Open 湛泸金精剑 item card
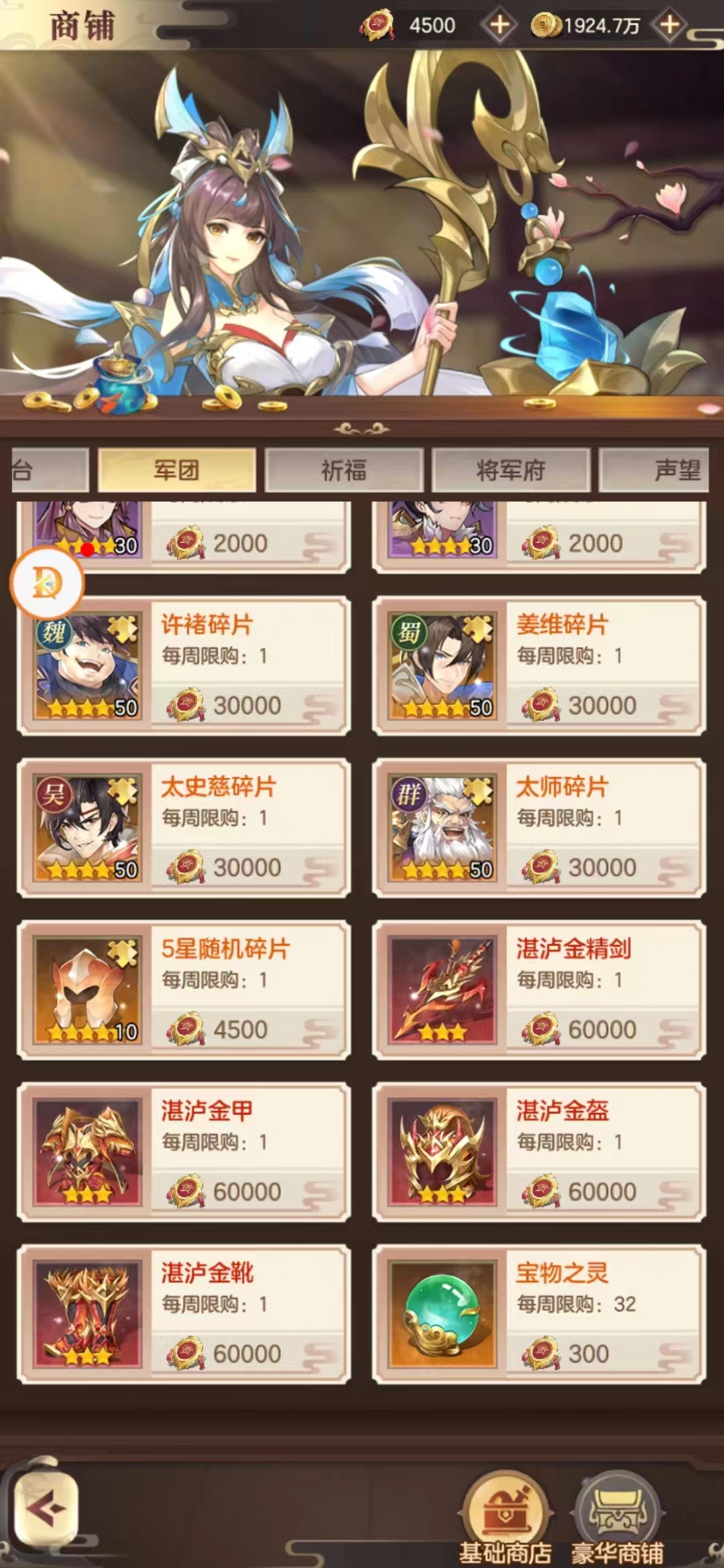Screen dimensions: 724x1568 (x=539, y=990)
